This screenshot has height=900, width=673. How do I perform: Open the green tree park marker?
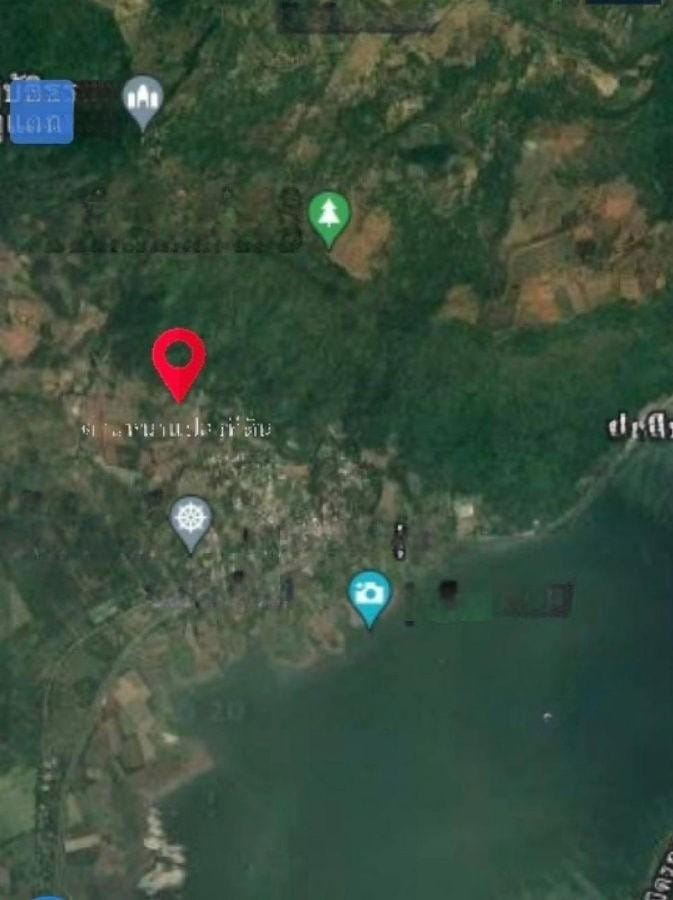[328, 215]
